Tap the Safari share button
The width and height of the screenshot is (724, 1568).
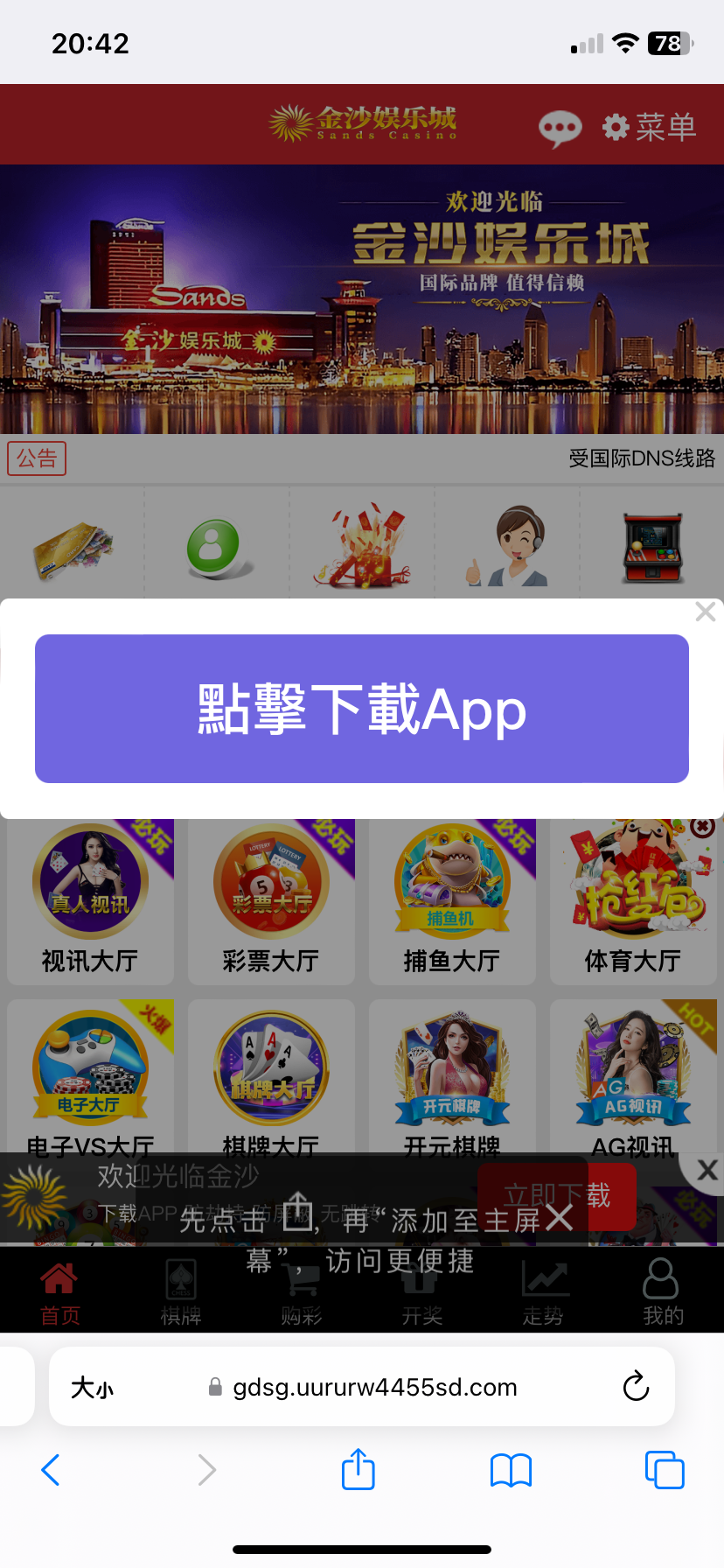click(358, 1470)
